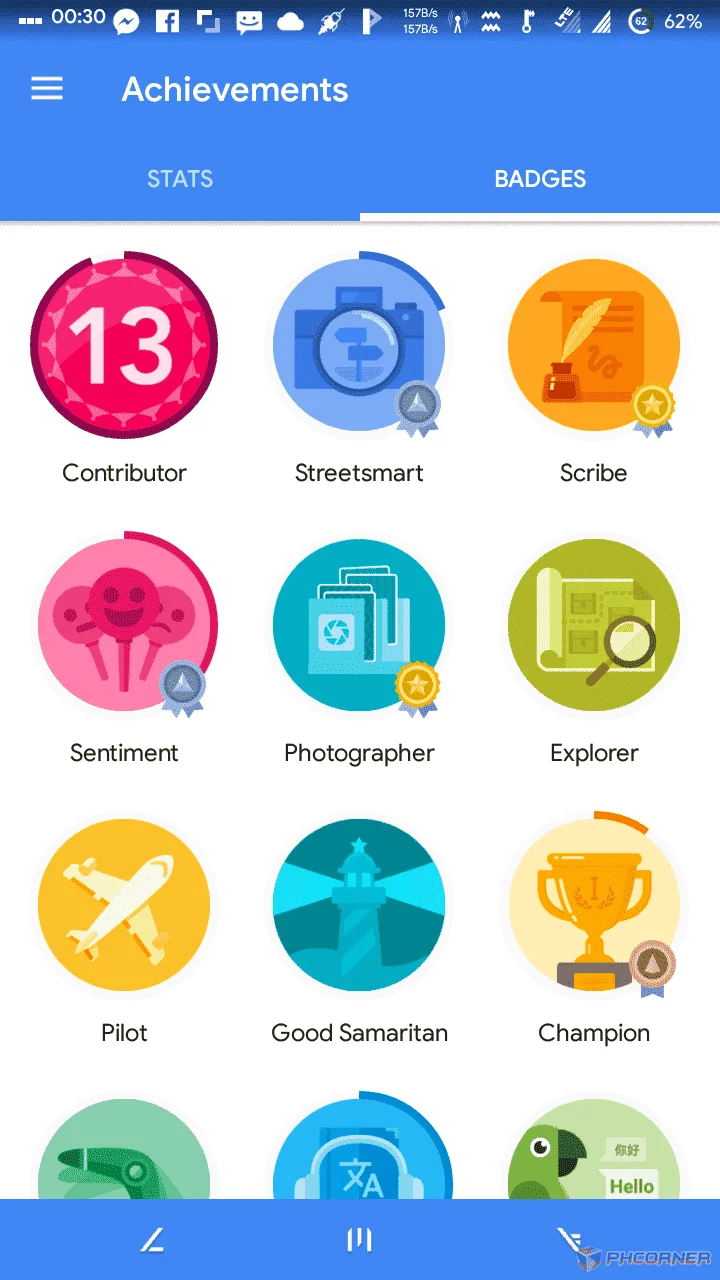Show the Photographer badge details

click(x=359, y=625)
